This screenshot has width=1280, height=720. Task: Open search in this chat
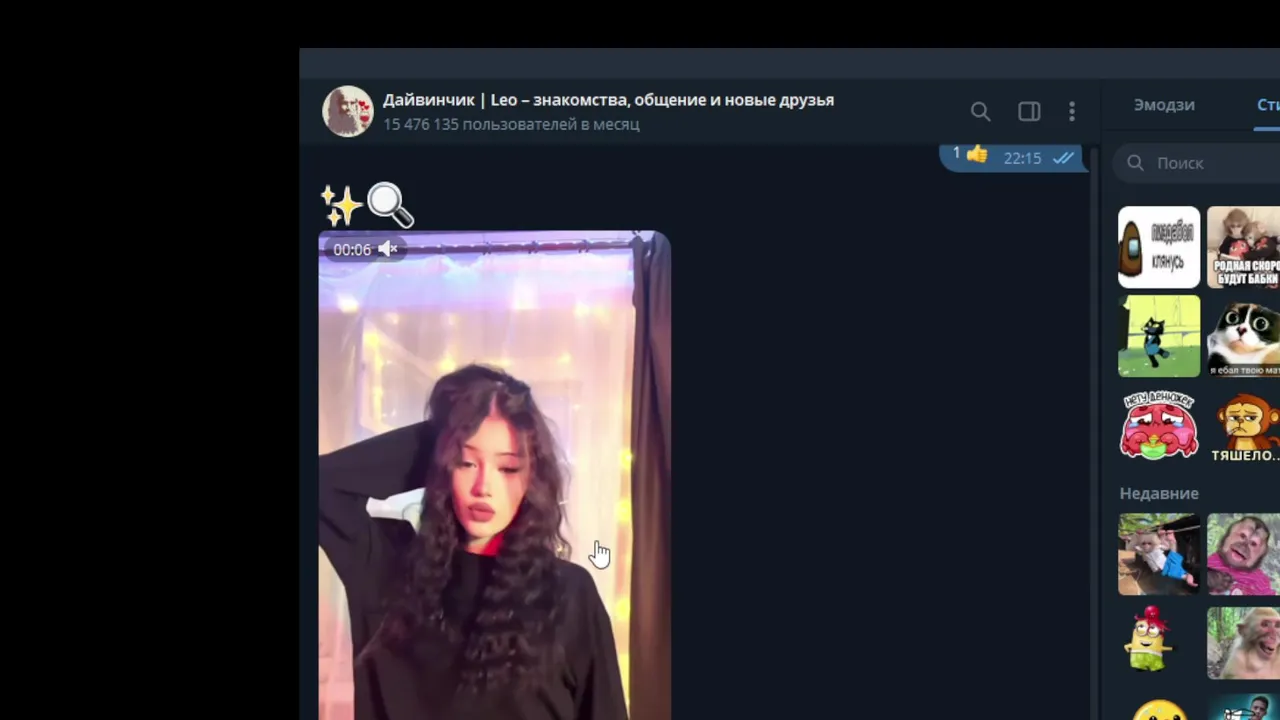point(980,111)
